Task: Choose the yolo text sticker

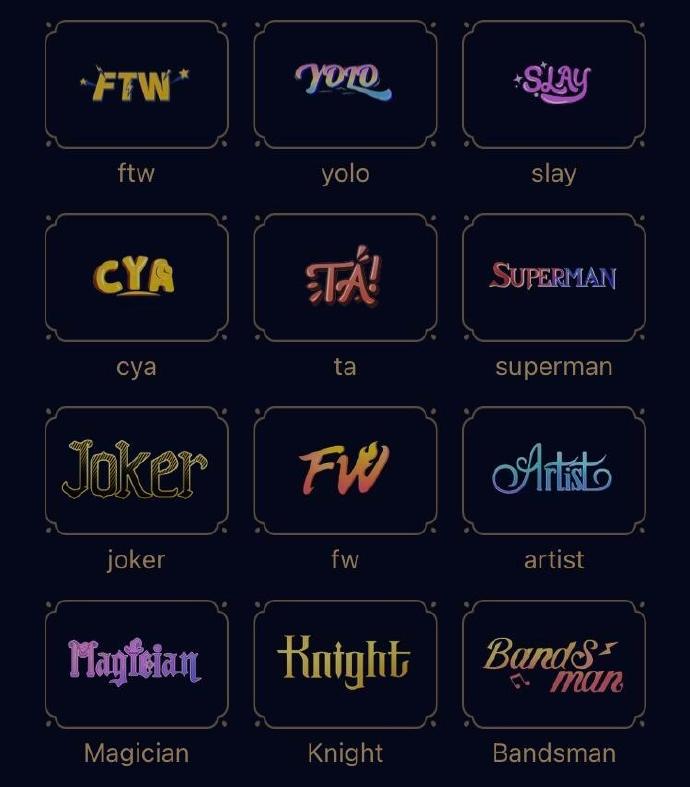Action: (x=345, y=85)
